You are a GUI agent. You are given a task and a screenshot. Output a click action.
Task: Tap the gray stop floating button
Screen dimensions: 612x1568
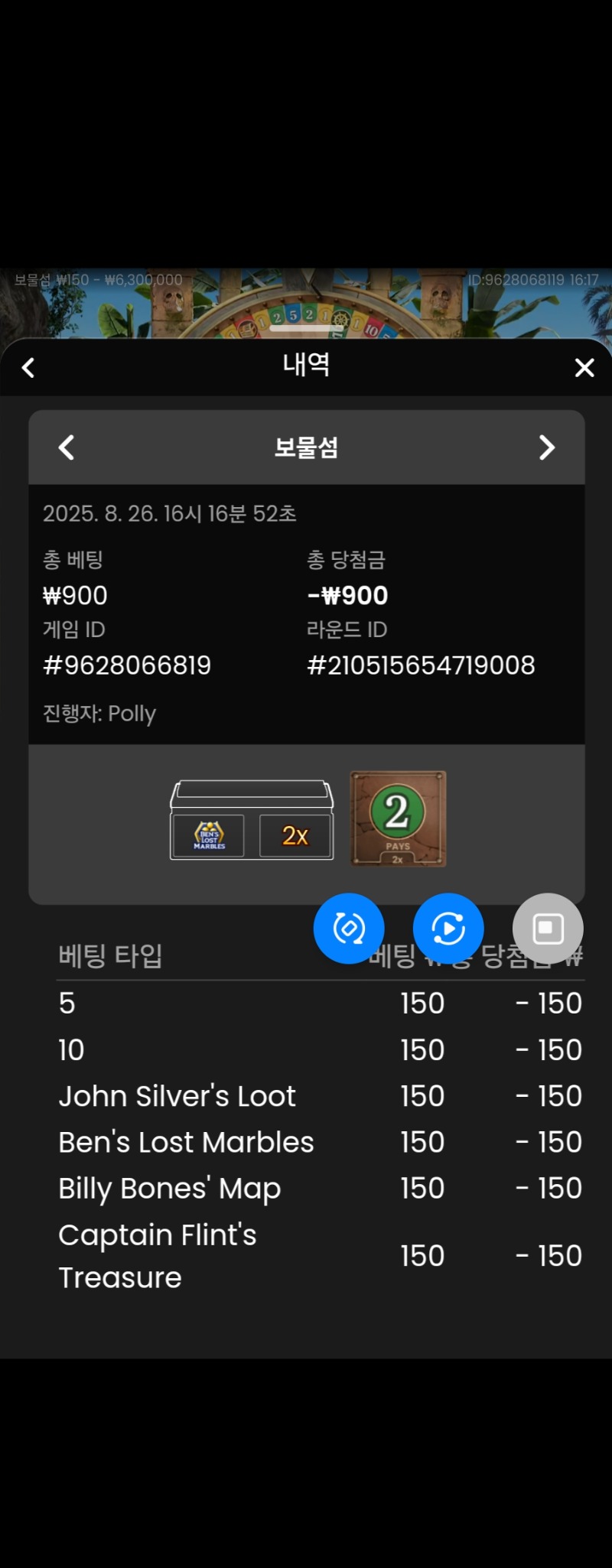coord(548,929)
